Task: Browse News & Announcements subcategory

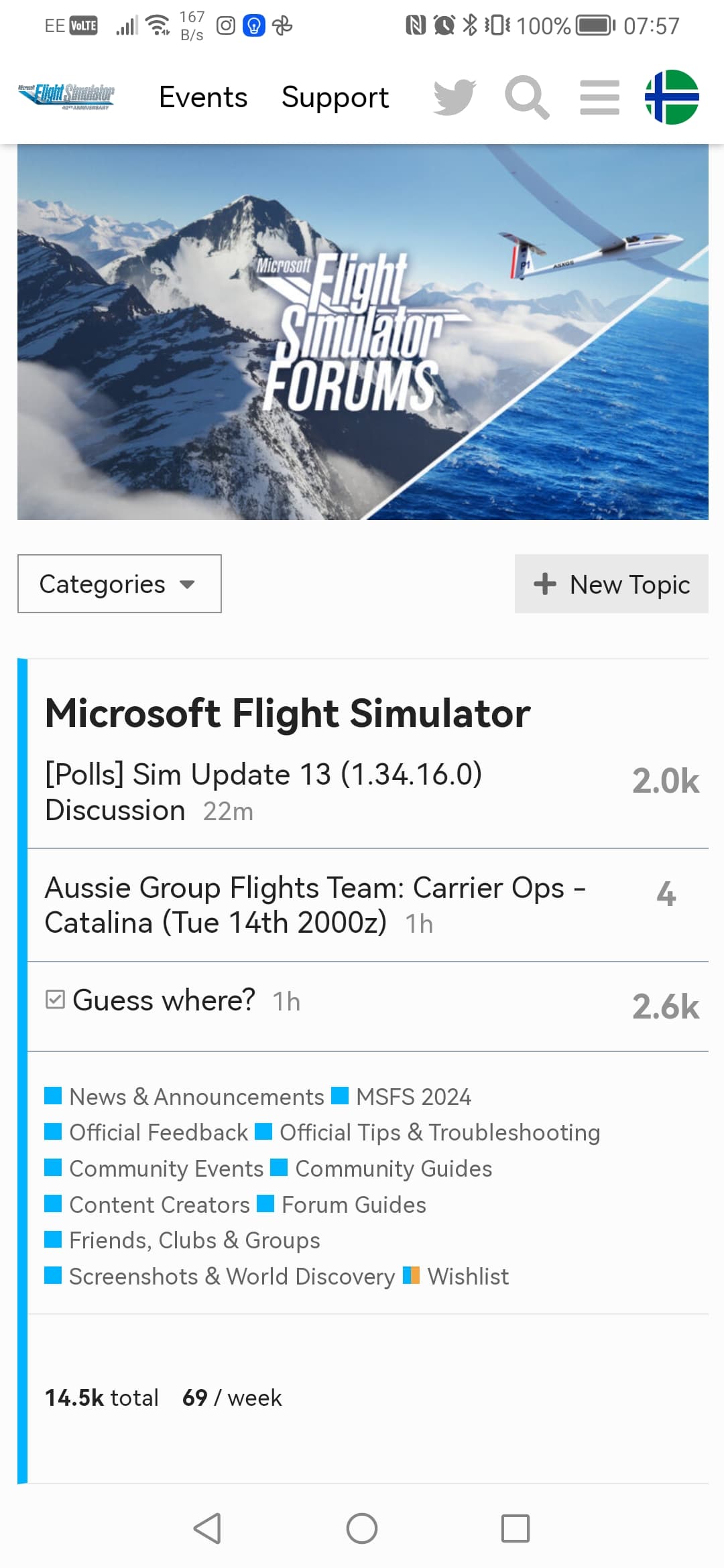Action: tap(196, 1097)
